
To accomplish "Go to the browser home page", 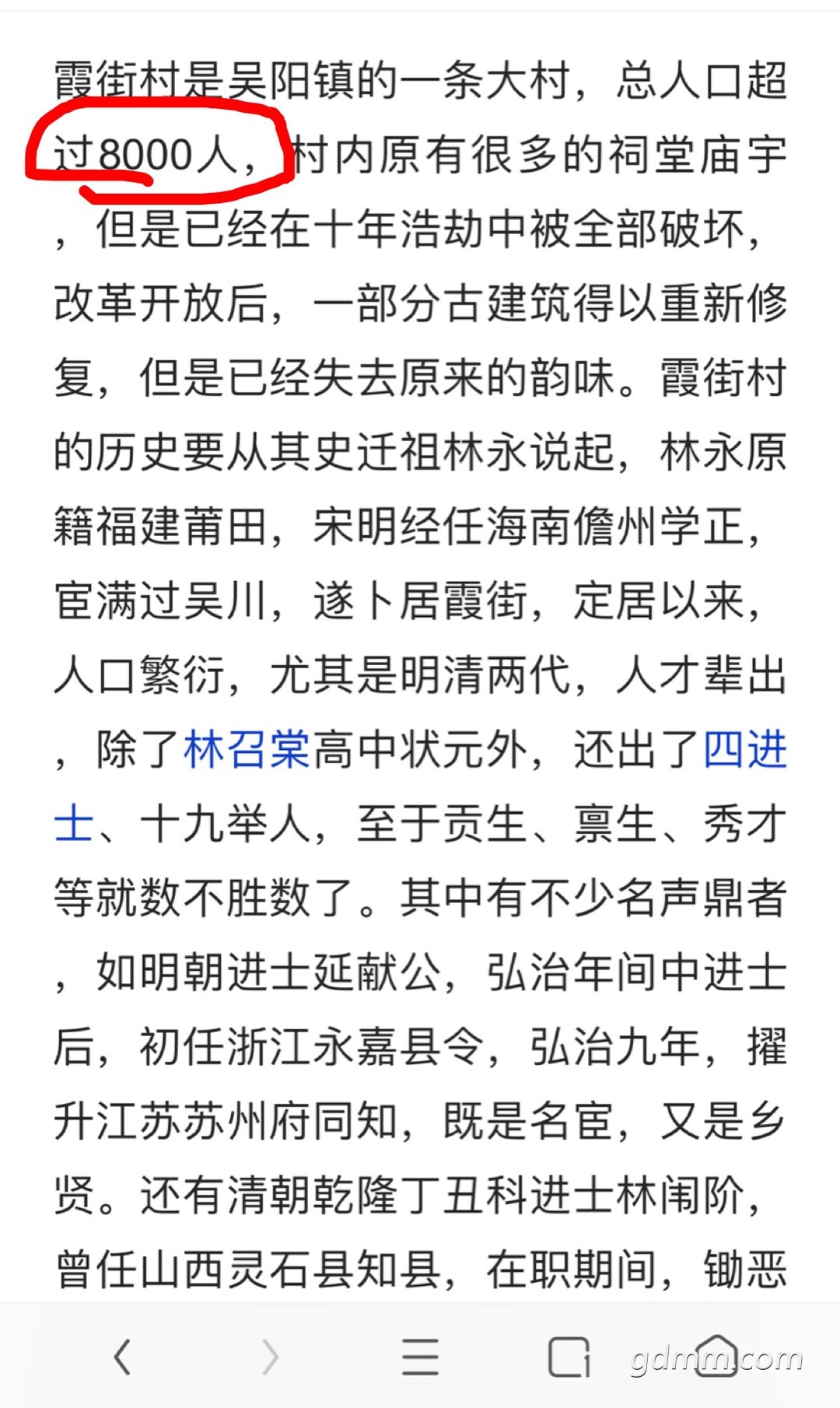I will coord(716,1356).
